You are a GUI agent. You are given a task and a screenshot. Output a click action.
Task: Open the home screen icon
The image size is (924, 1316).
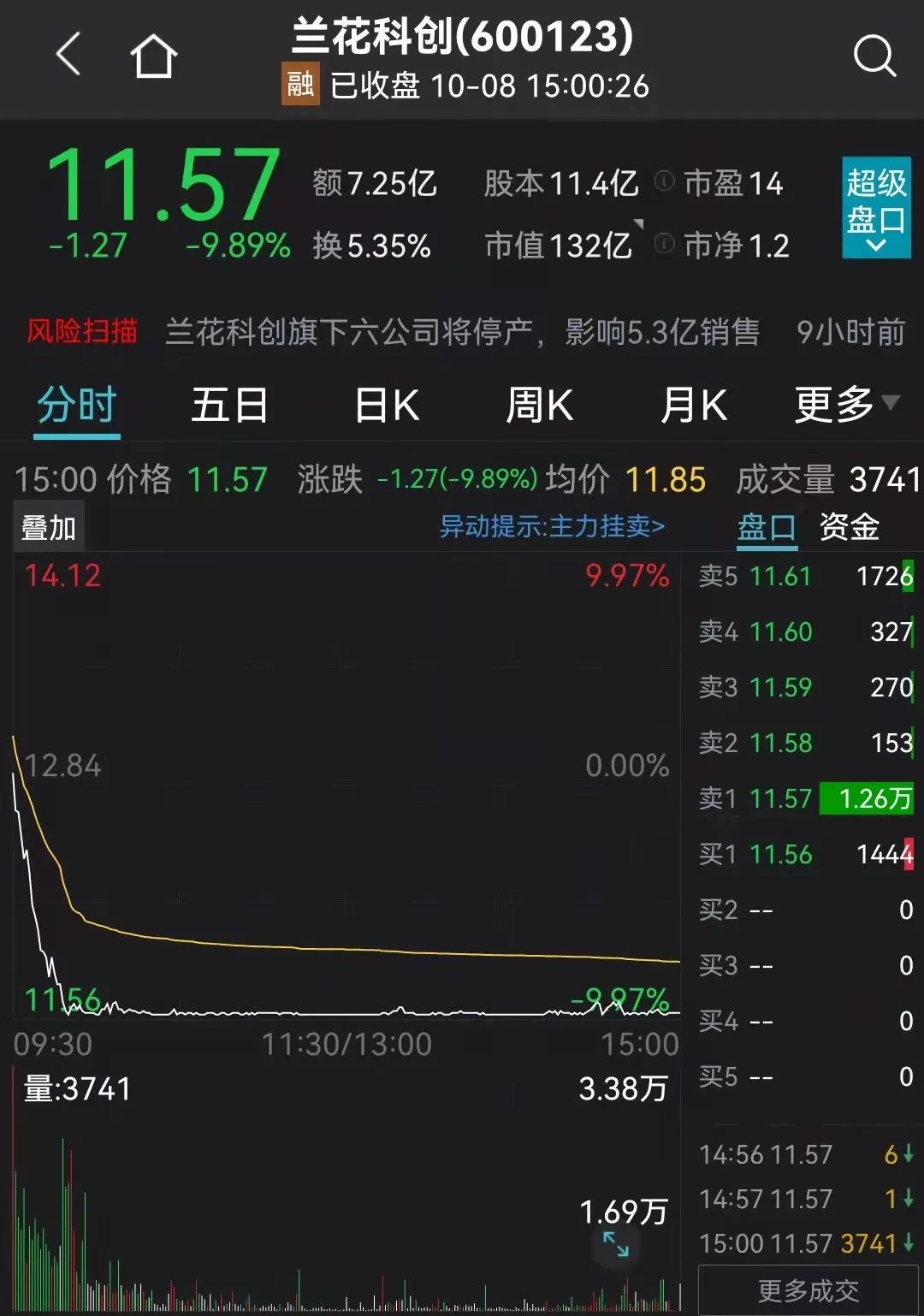[x=152, y=56]
